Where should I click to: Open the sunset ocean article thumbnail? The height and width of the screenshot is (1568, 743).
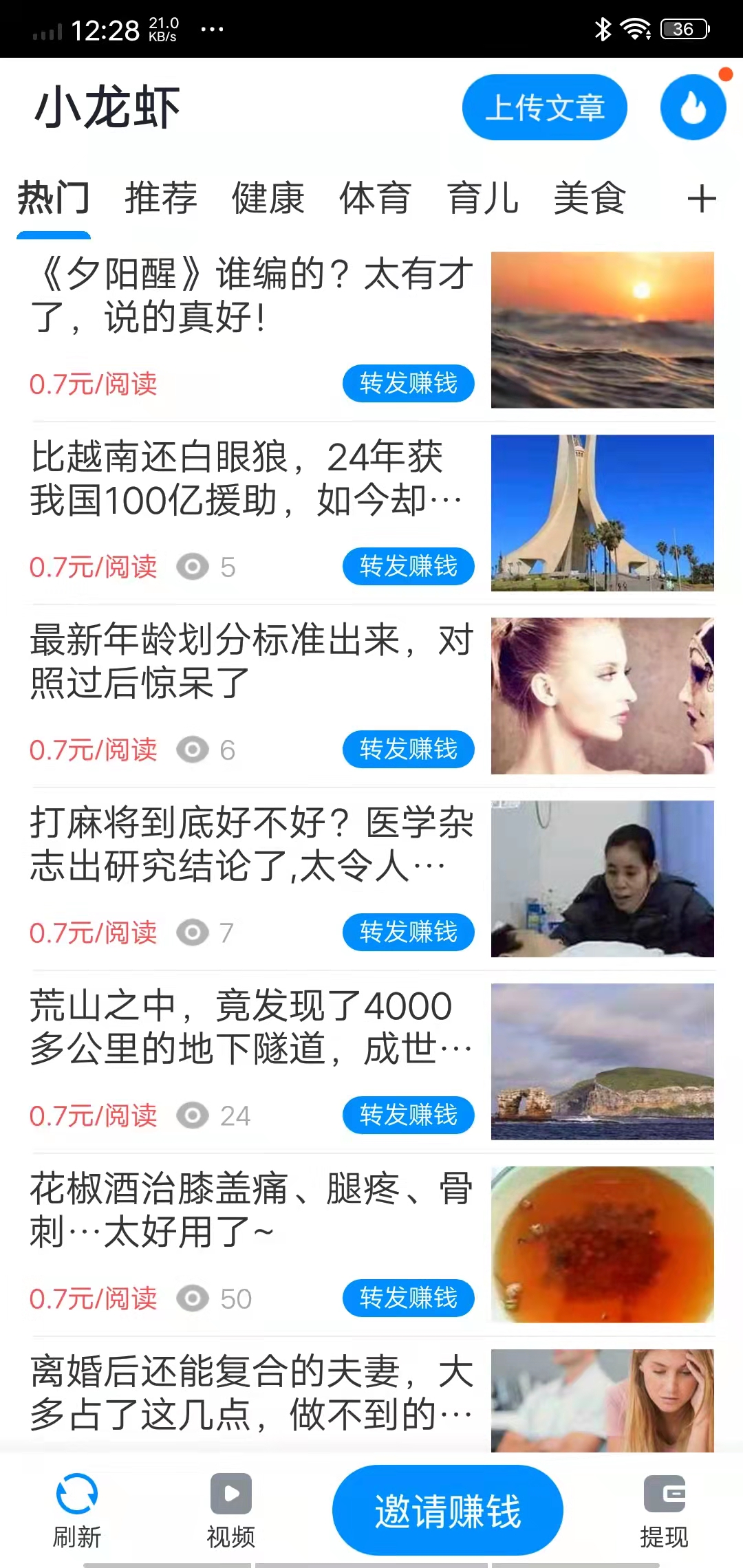point(603,330)
